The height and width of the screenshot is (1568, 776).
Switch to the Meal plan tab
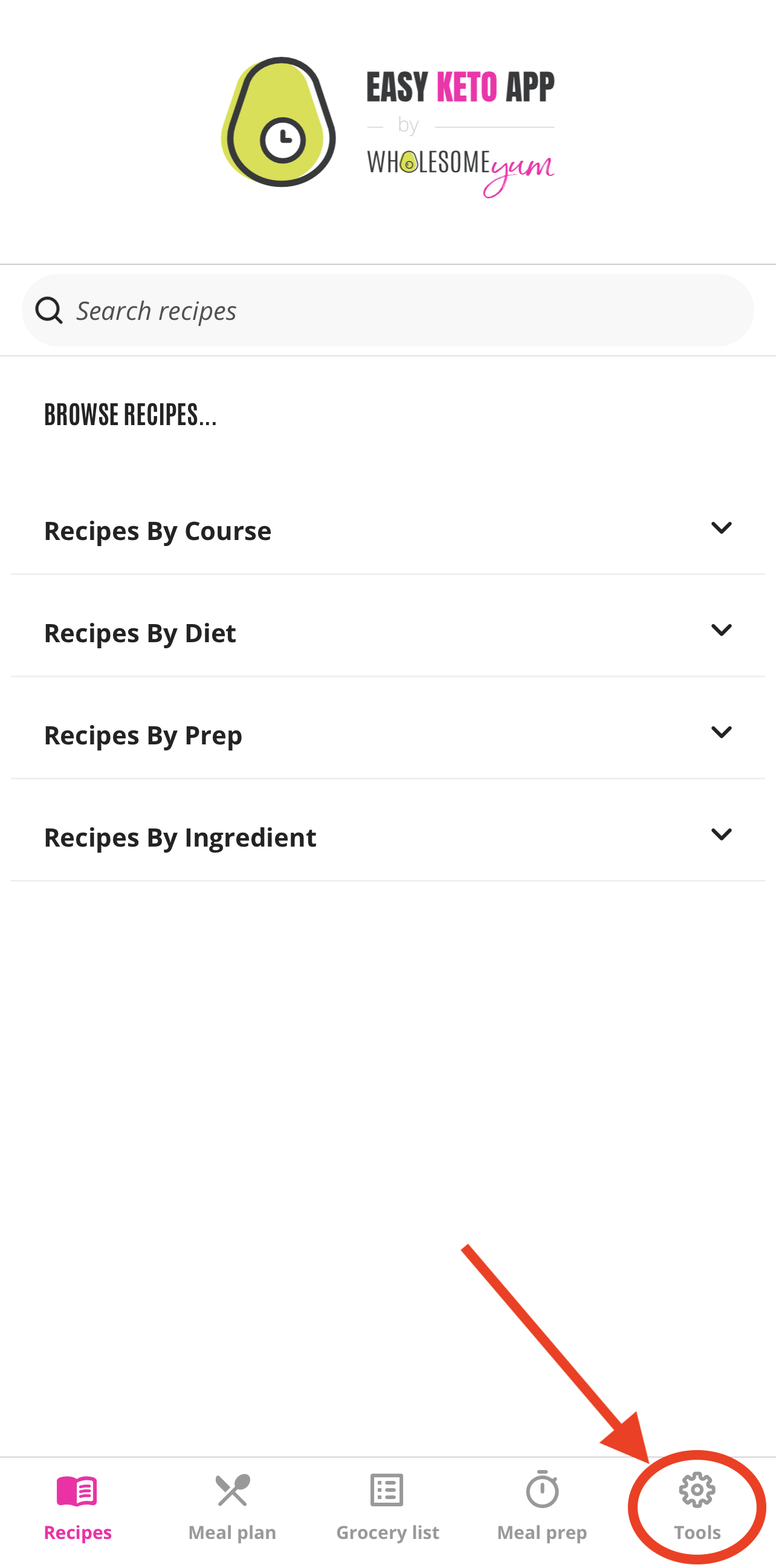pyautogui.click(x=232, y=1507)
